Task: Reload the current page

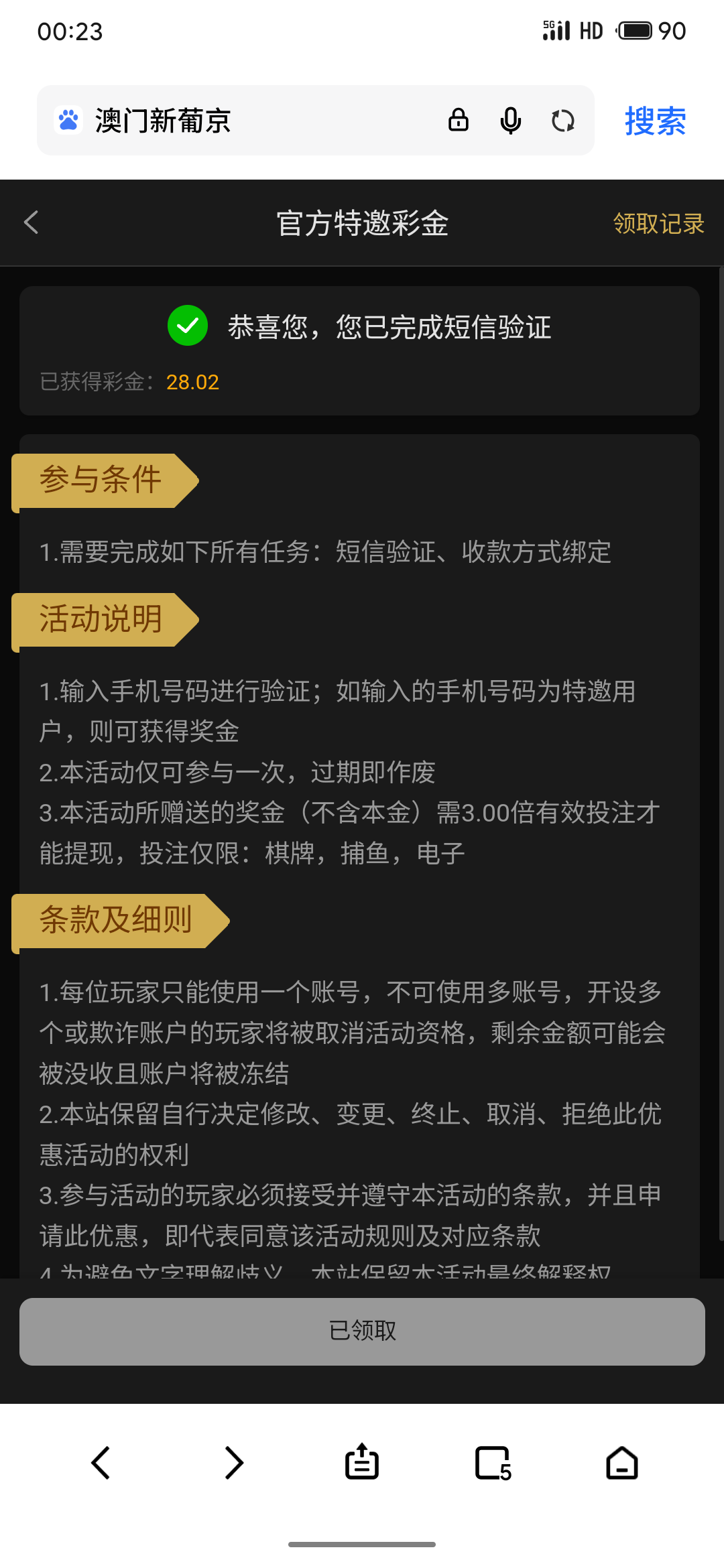Action: coord(563,121)
